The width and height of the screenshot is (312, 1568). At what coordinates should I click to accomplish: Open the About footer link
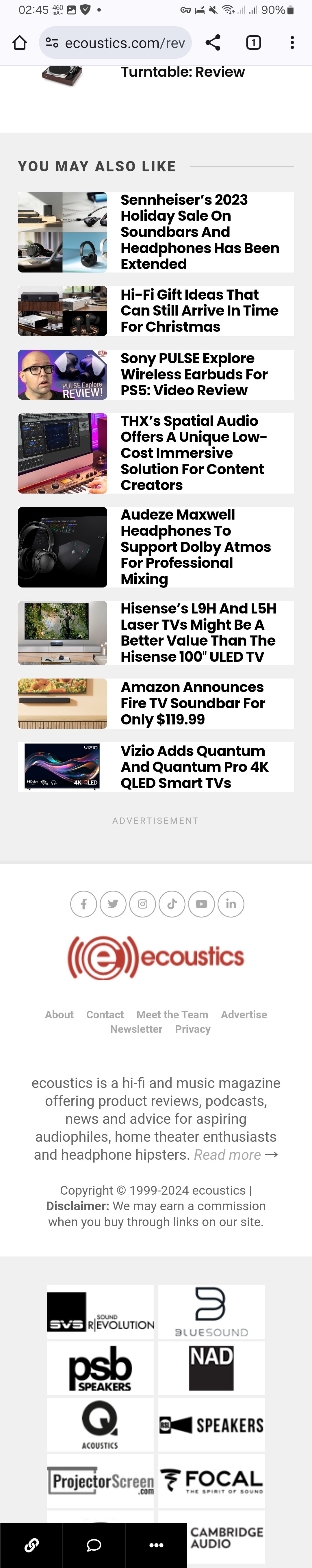point(59,1015)
